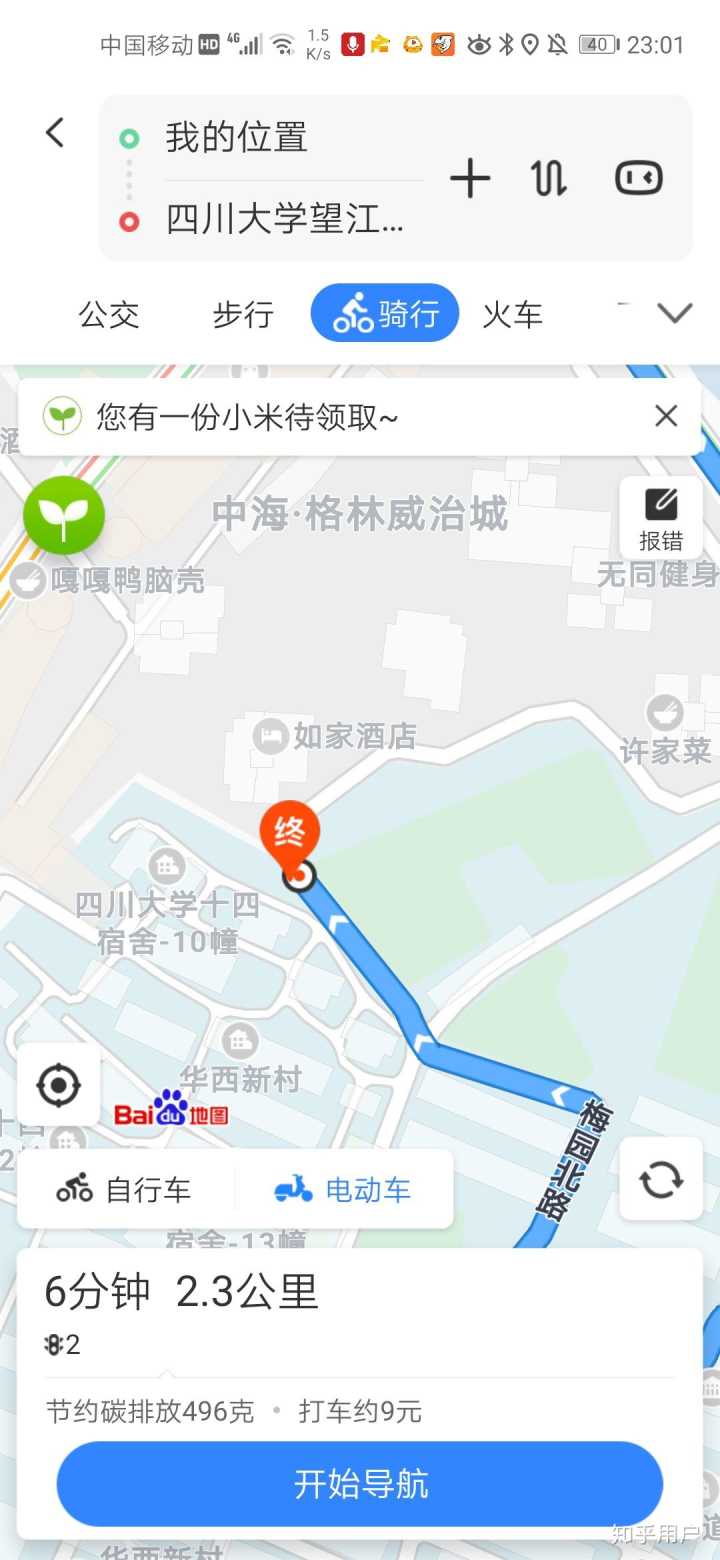The image size is (720, 1560).
Task: Tap the plus icon to add a waypoint
Action: click(x=469, y=178)
